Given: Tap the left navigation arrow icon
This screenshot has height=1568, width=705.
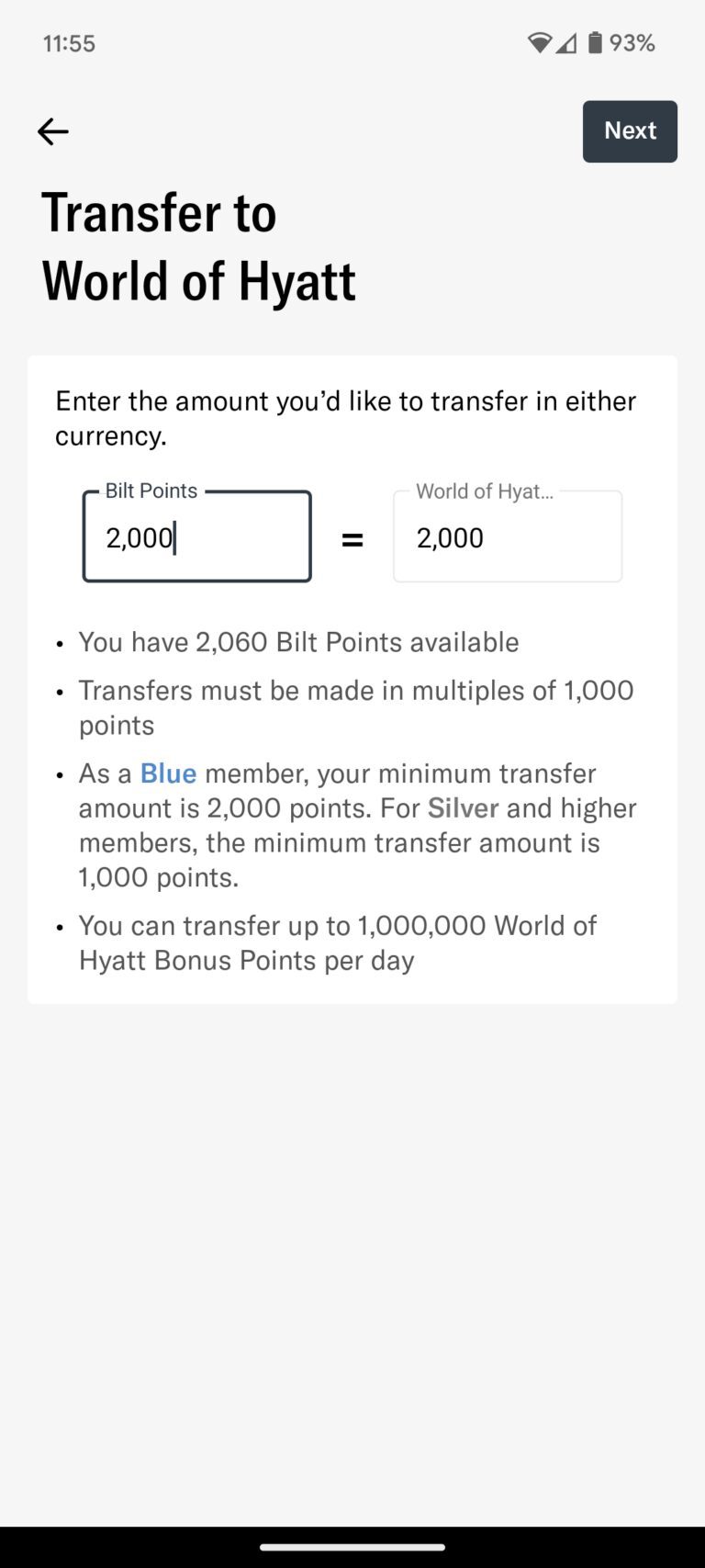Looking at the screenshot, I should (52, 131).
